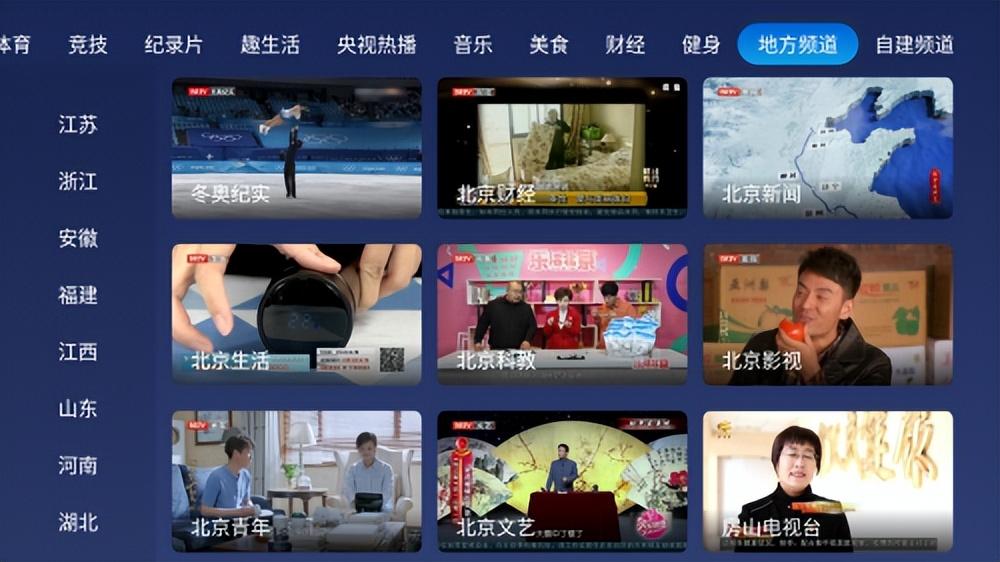Open 山东 regional channels

click(78, 408)
